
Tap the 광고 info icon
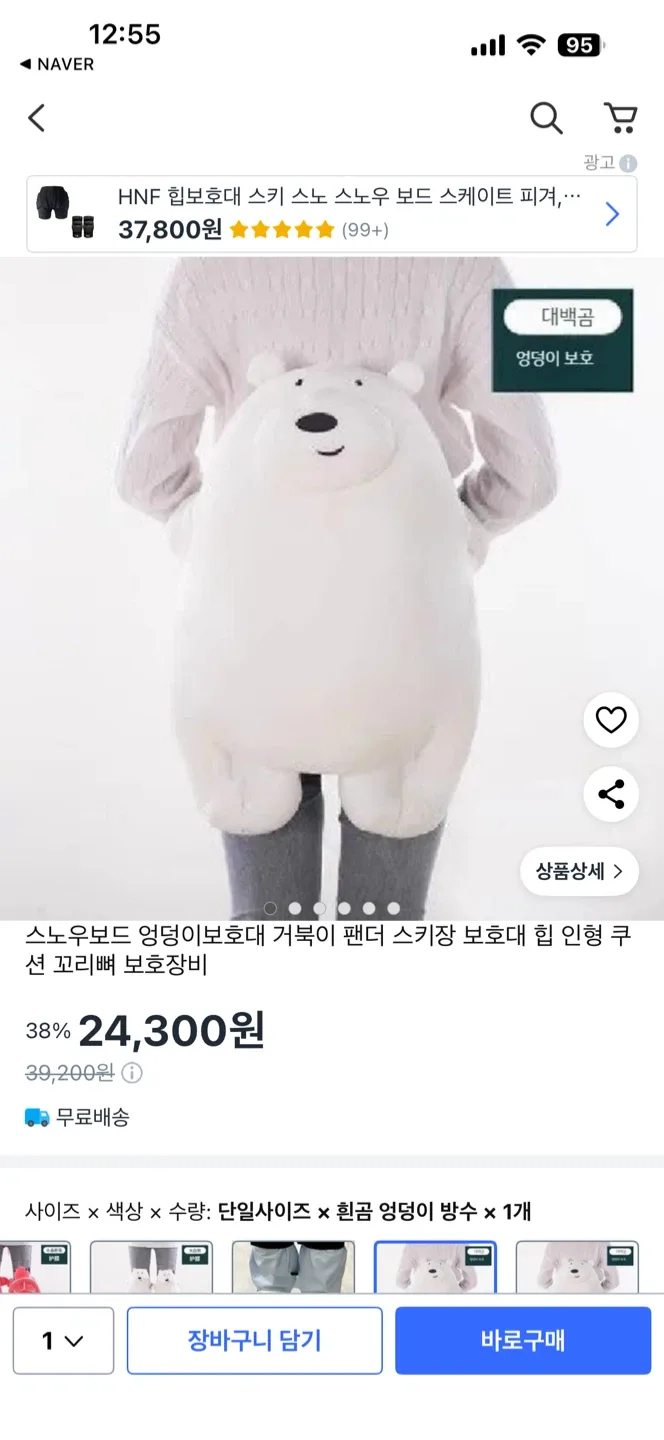(x=628, y=163)
